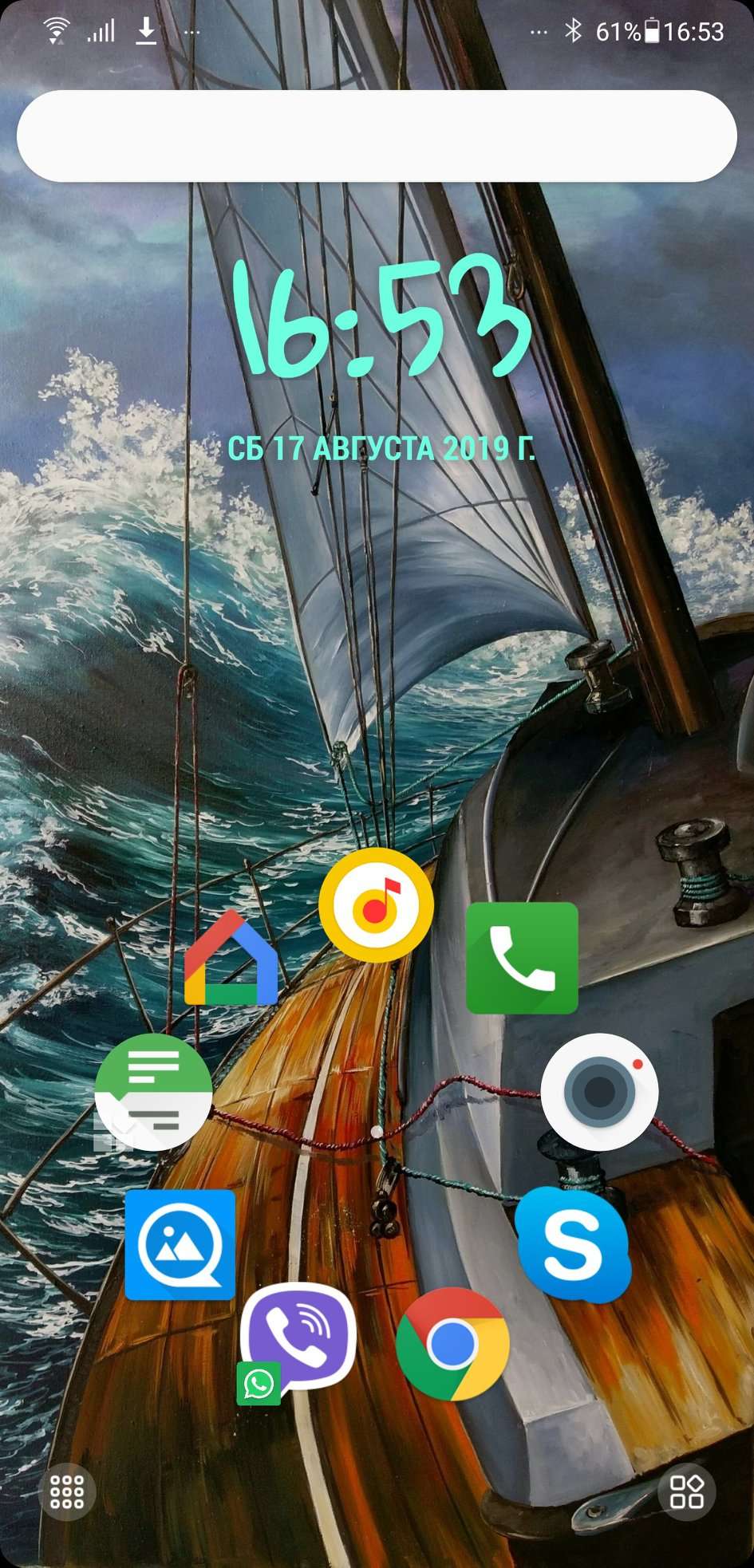This screenshot has width=754, height=1568.
Task: Open the clock widget showing 16:53
Action: click(x=380, y=319)
